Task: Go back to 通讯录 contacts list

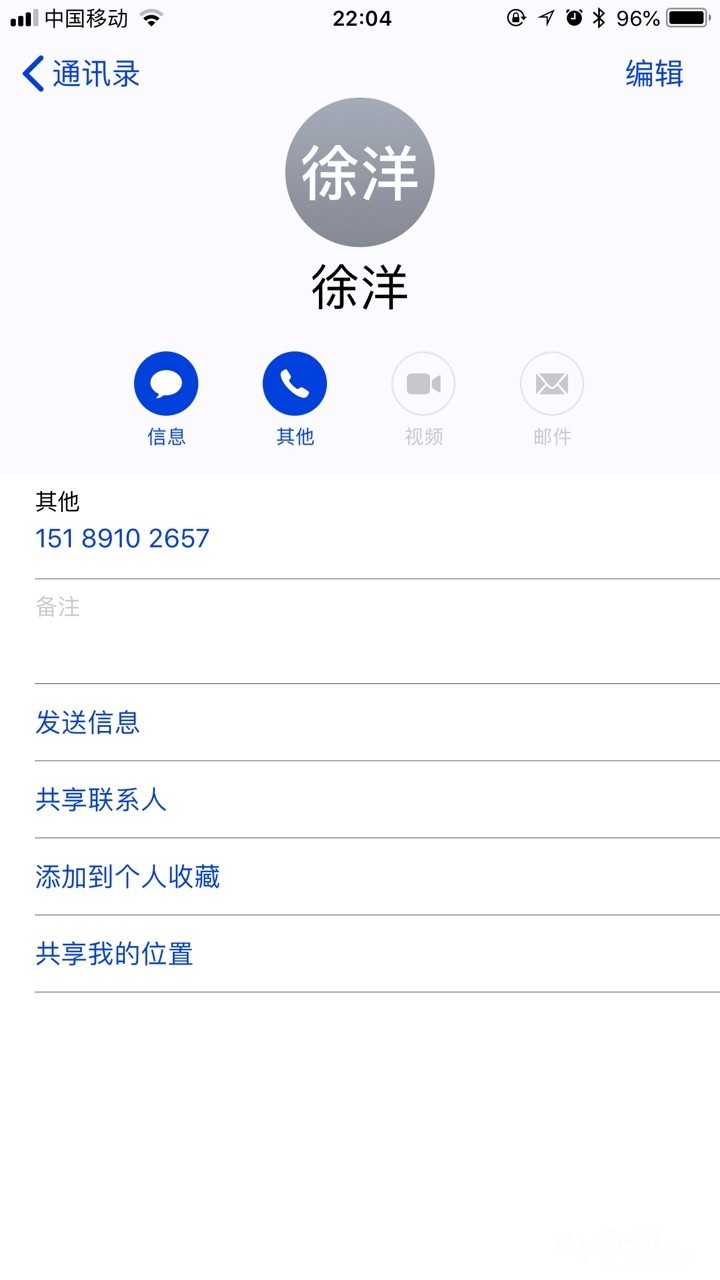Action: [x=82, y=74]
